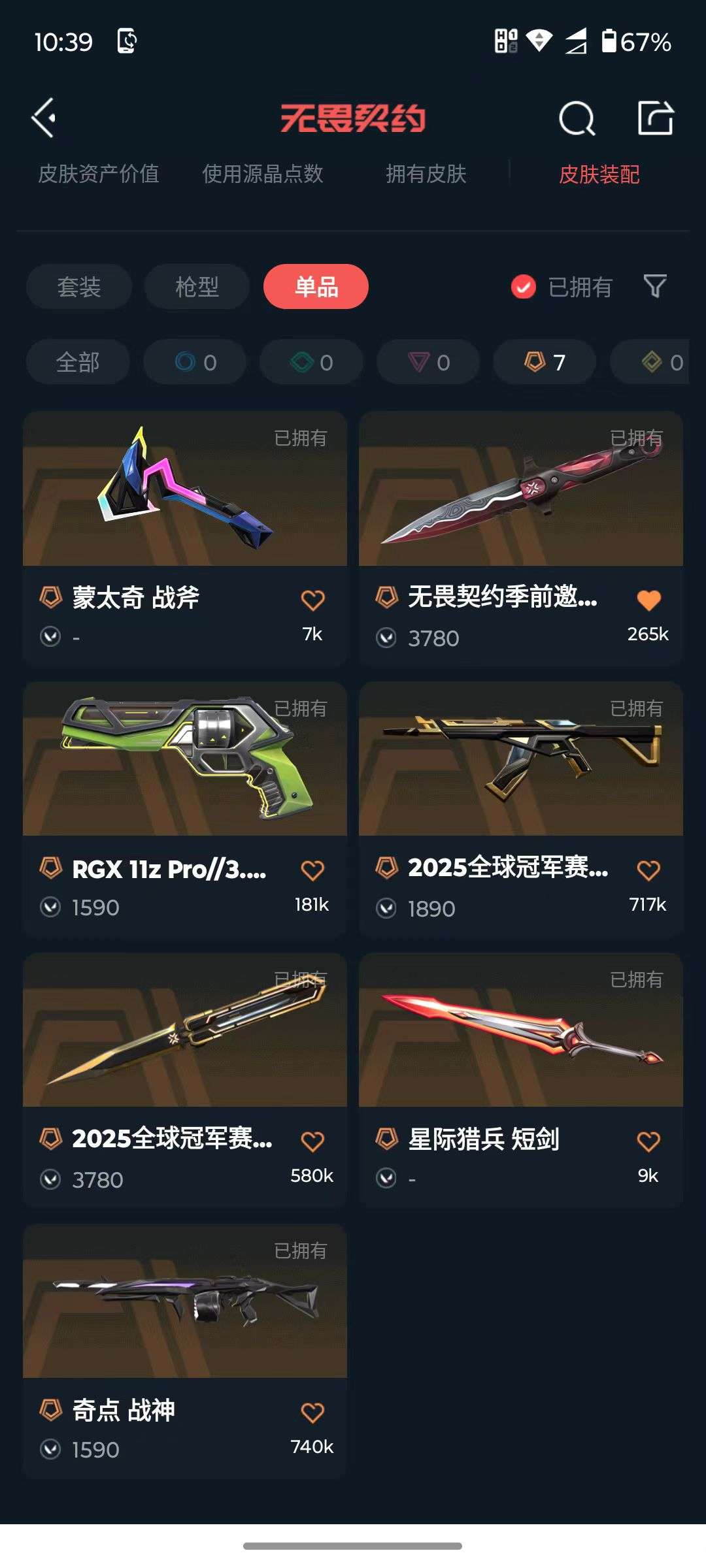Open the 使用源晶点数 section
706x1568 pixels.
[x=263, y=174]
